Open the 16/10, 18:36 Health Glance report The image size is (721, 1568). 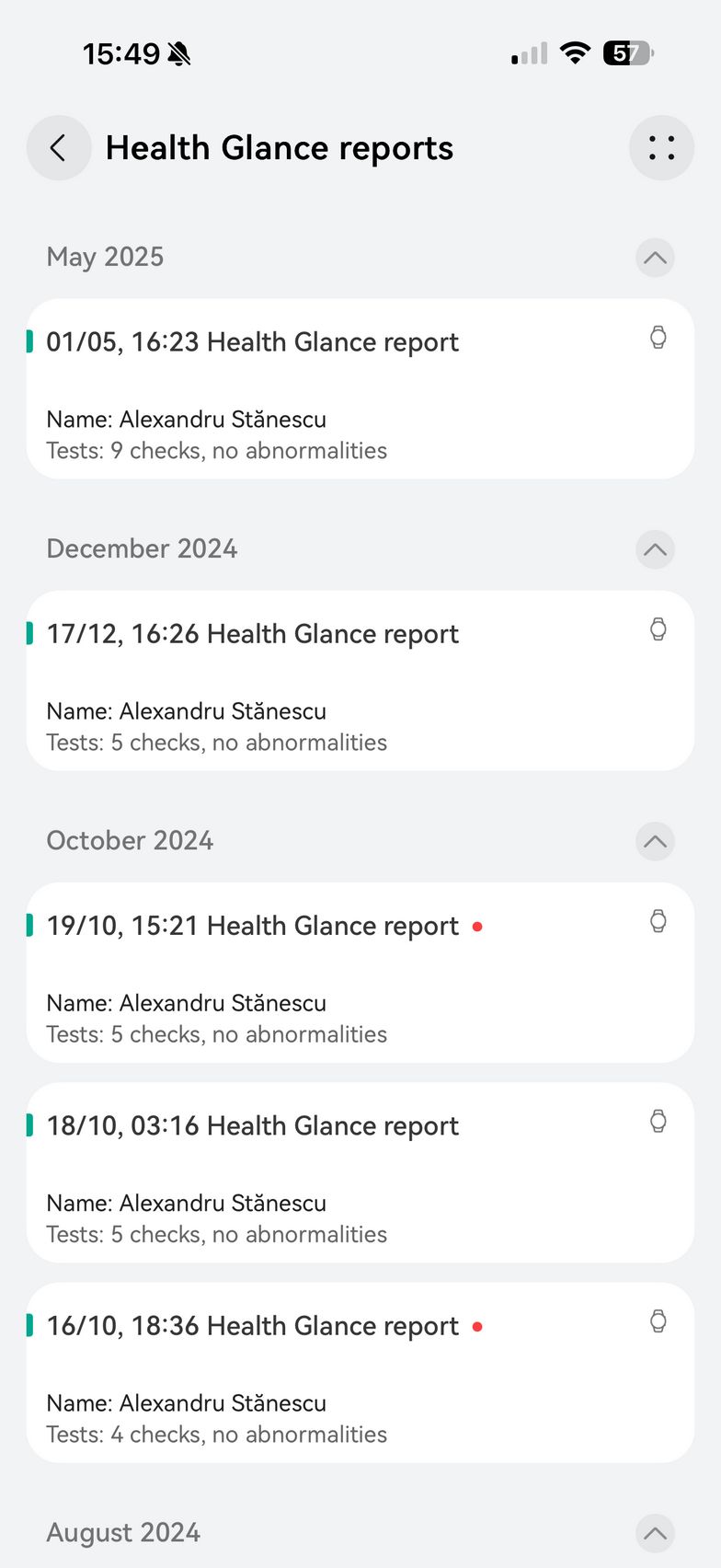(360, 1372)
